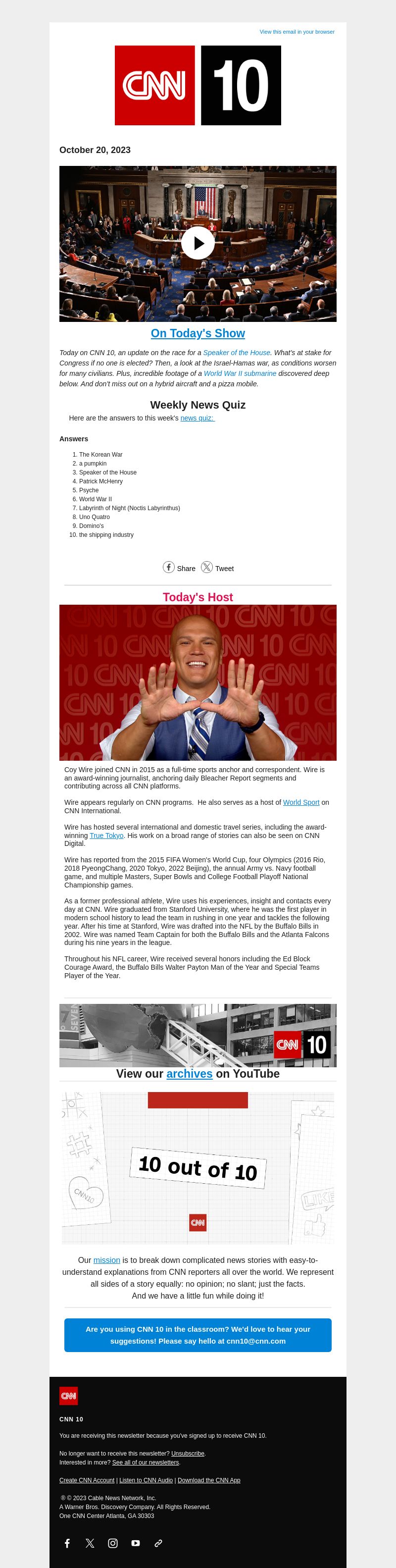
Task: Tap the classroom suggestions email banner
Action: coord(198,1335)
